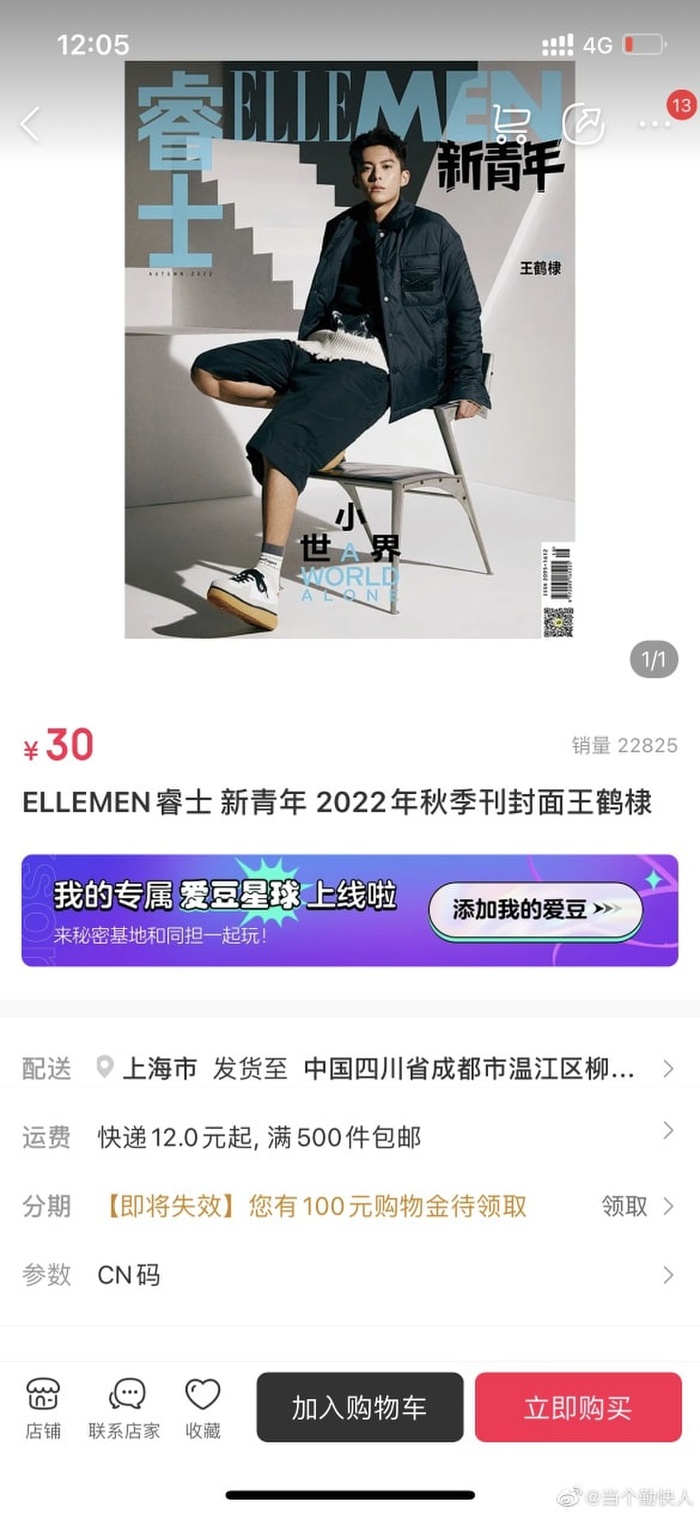Open the shopping cart icon

pyautogui.click(x=512, y=123)
